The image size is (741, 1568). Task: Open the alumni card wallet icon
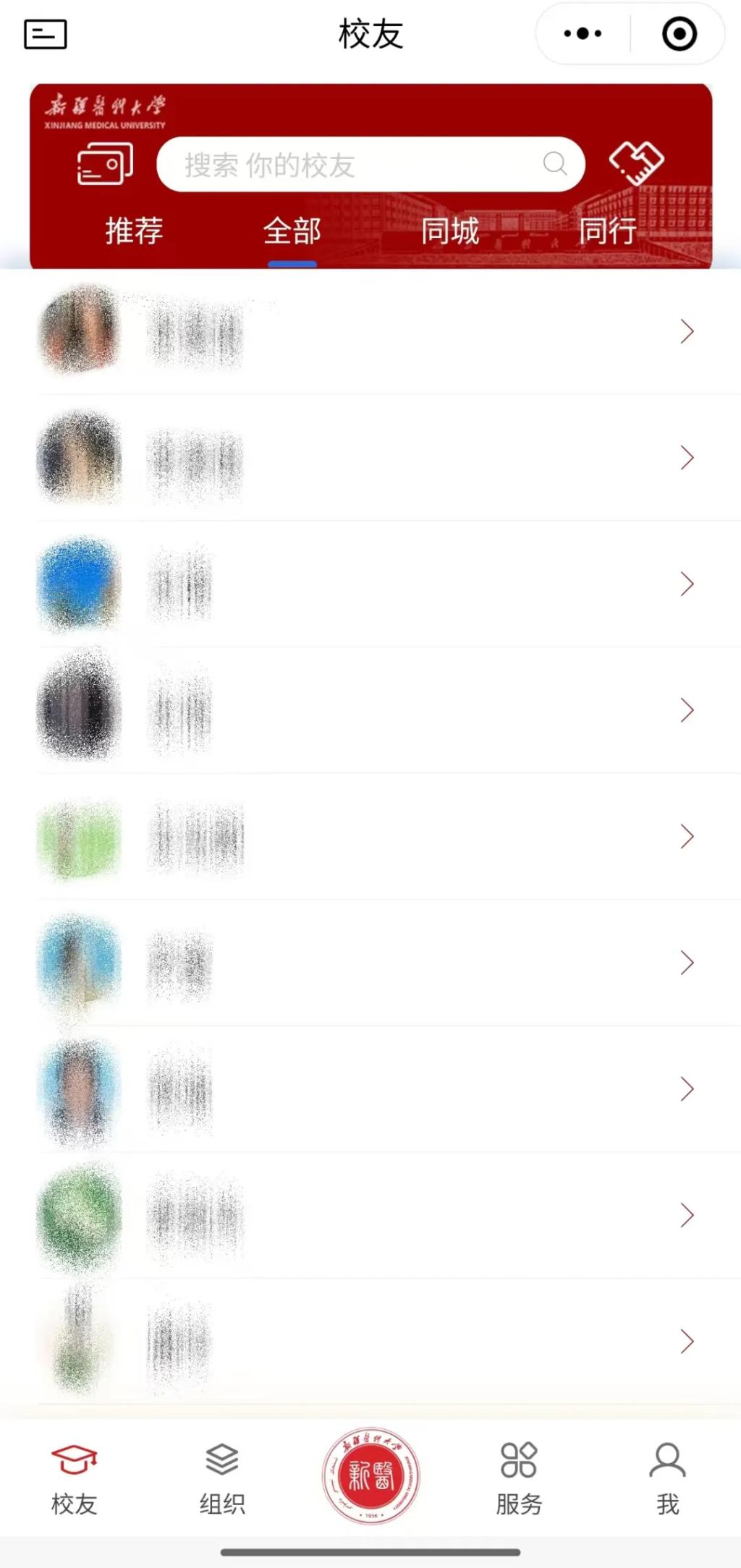(x=105, y=164)
